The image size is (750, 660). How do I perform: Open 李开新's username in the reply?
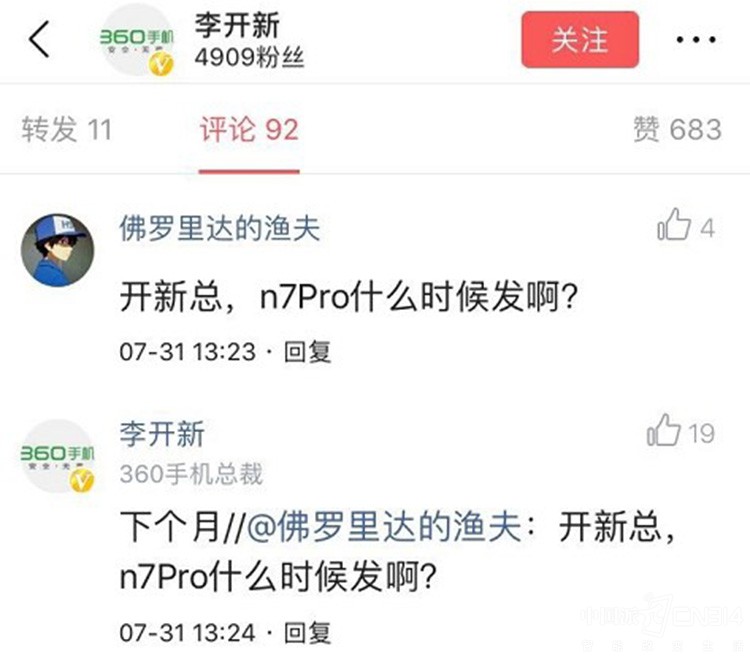[x=162, y=433]
